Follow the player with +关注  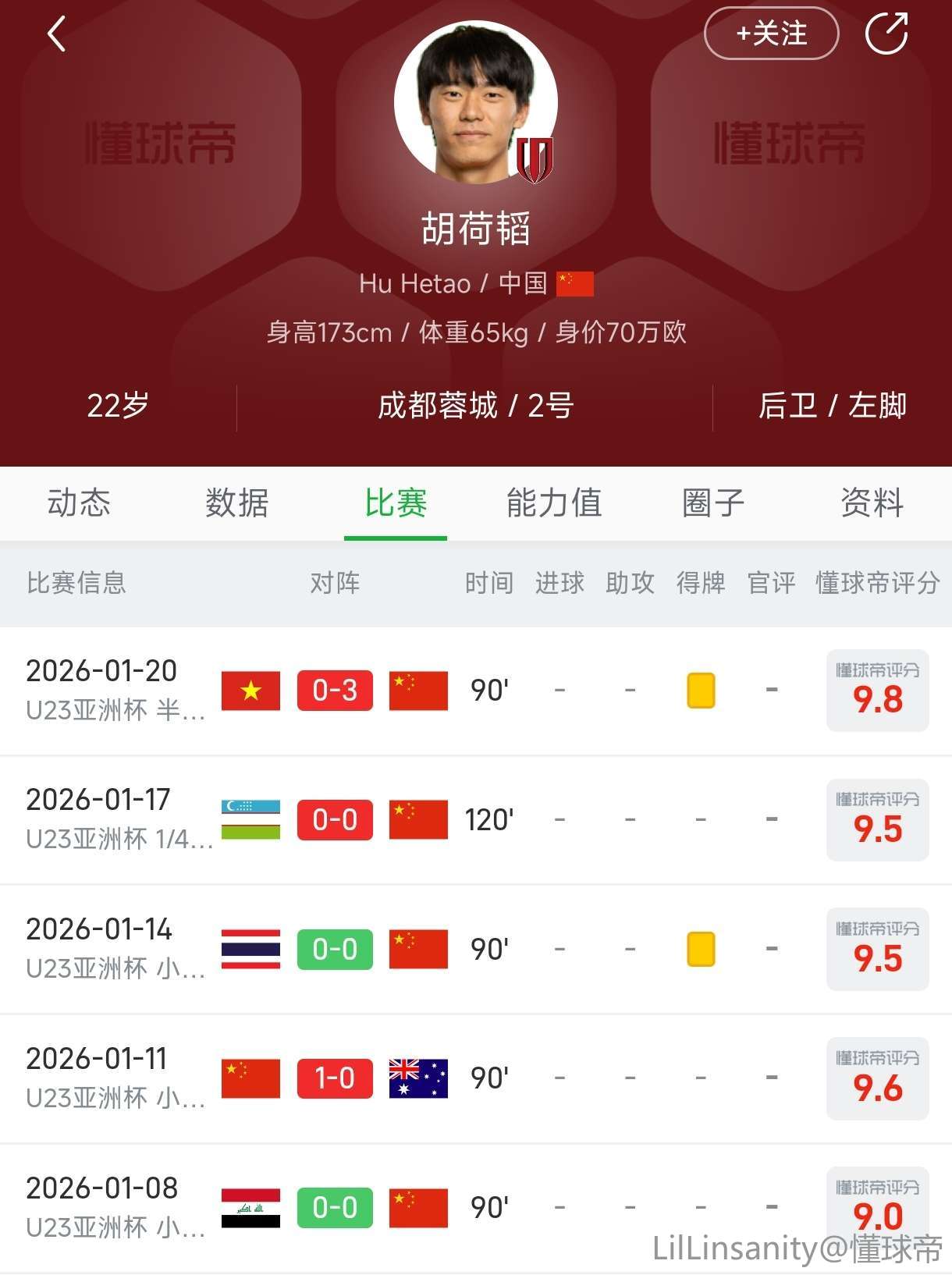[771, 34]
